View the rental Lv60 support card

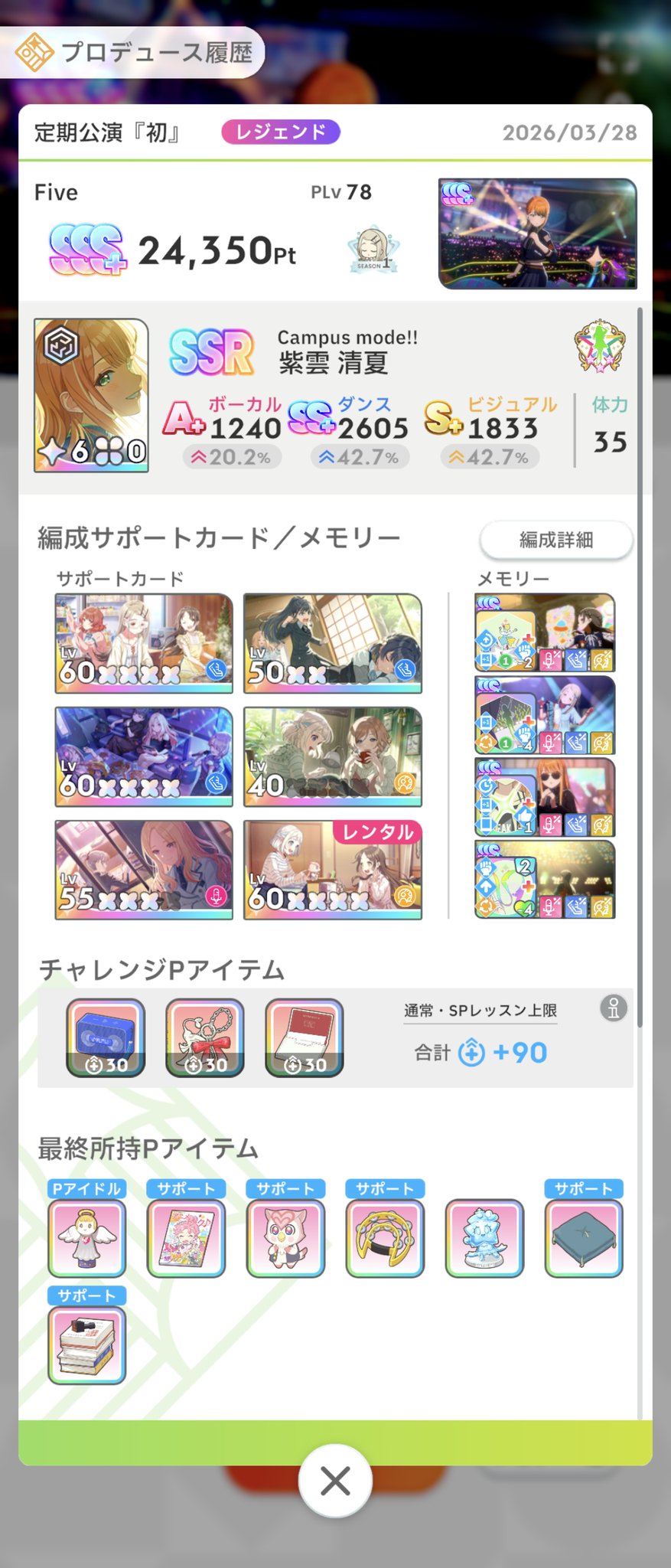pyautogui.click(x=332, y=870)
